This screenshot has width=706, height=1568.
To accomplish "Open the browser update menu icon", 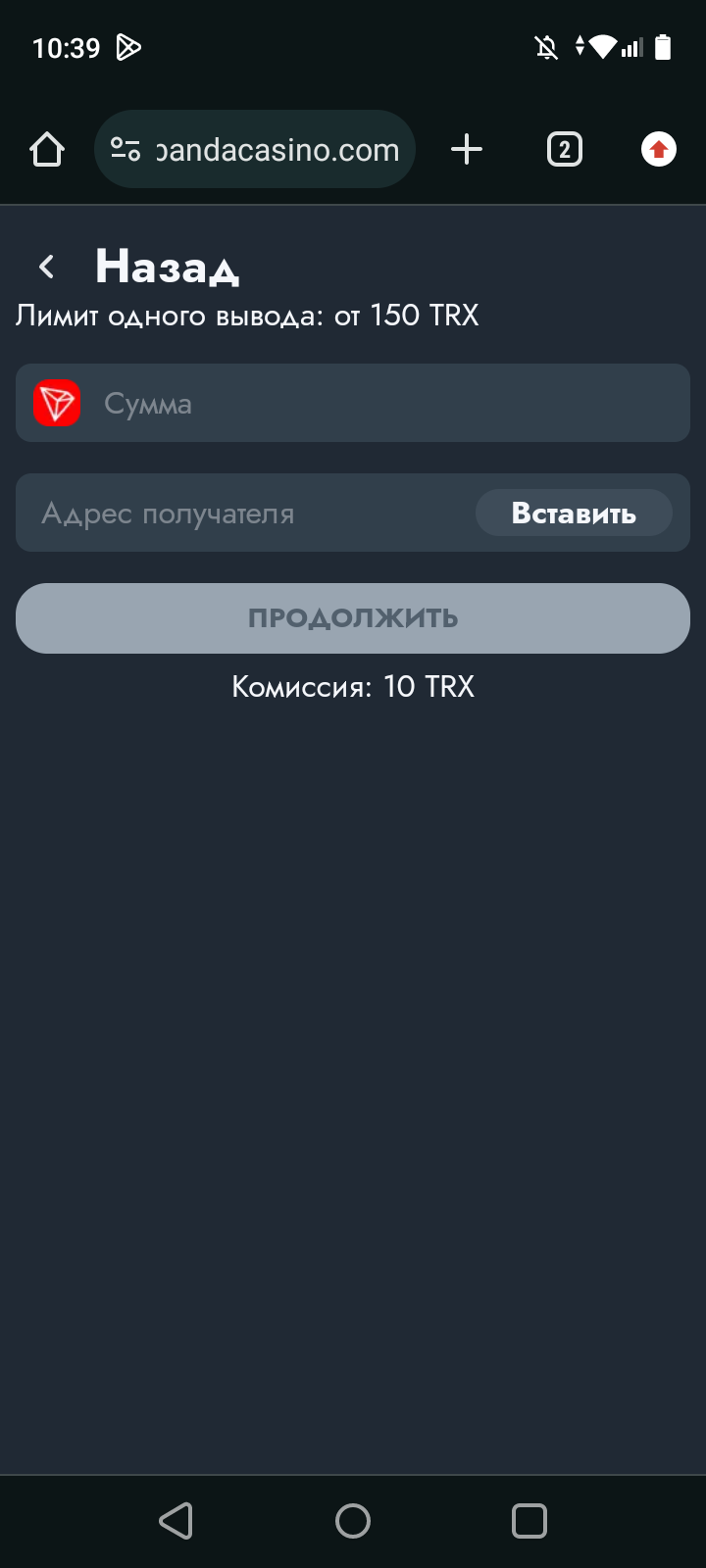I will (658, 150).
